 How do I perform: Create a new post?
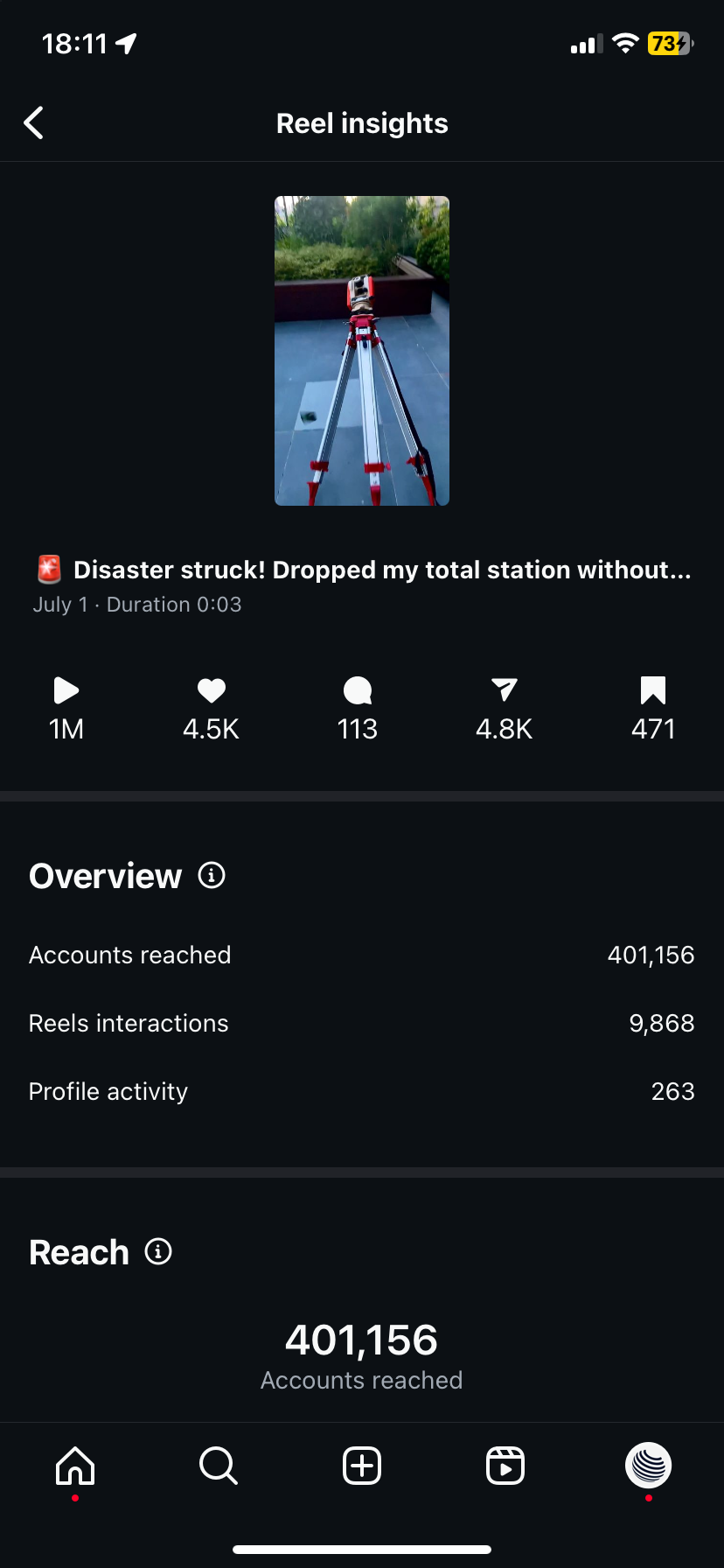pyautogui.click(x=362, y=1466)
